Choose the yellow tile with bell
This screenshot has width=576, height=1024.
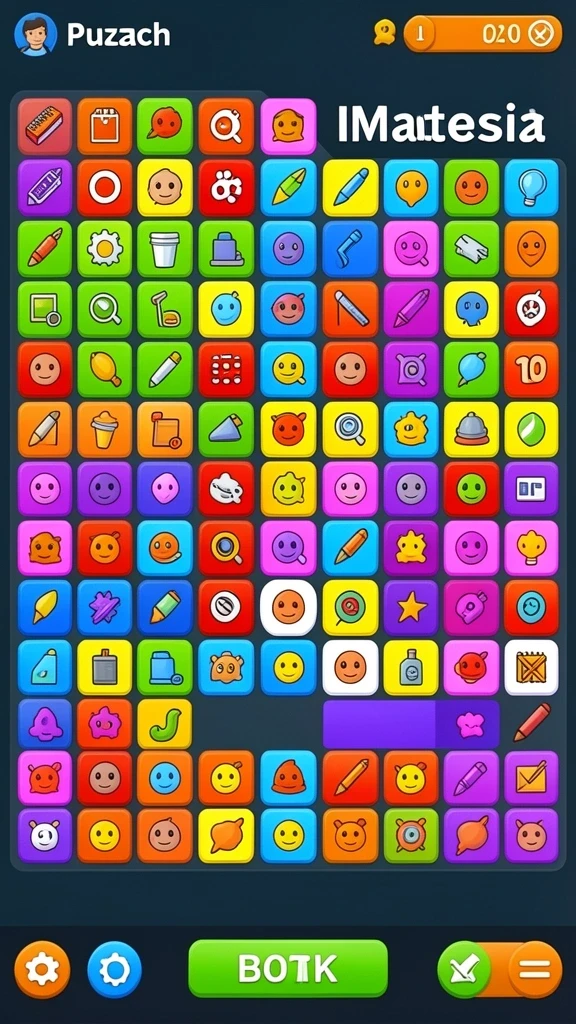(472, 429)
